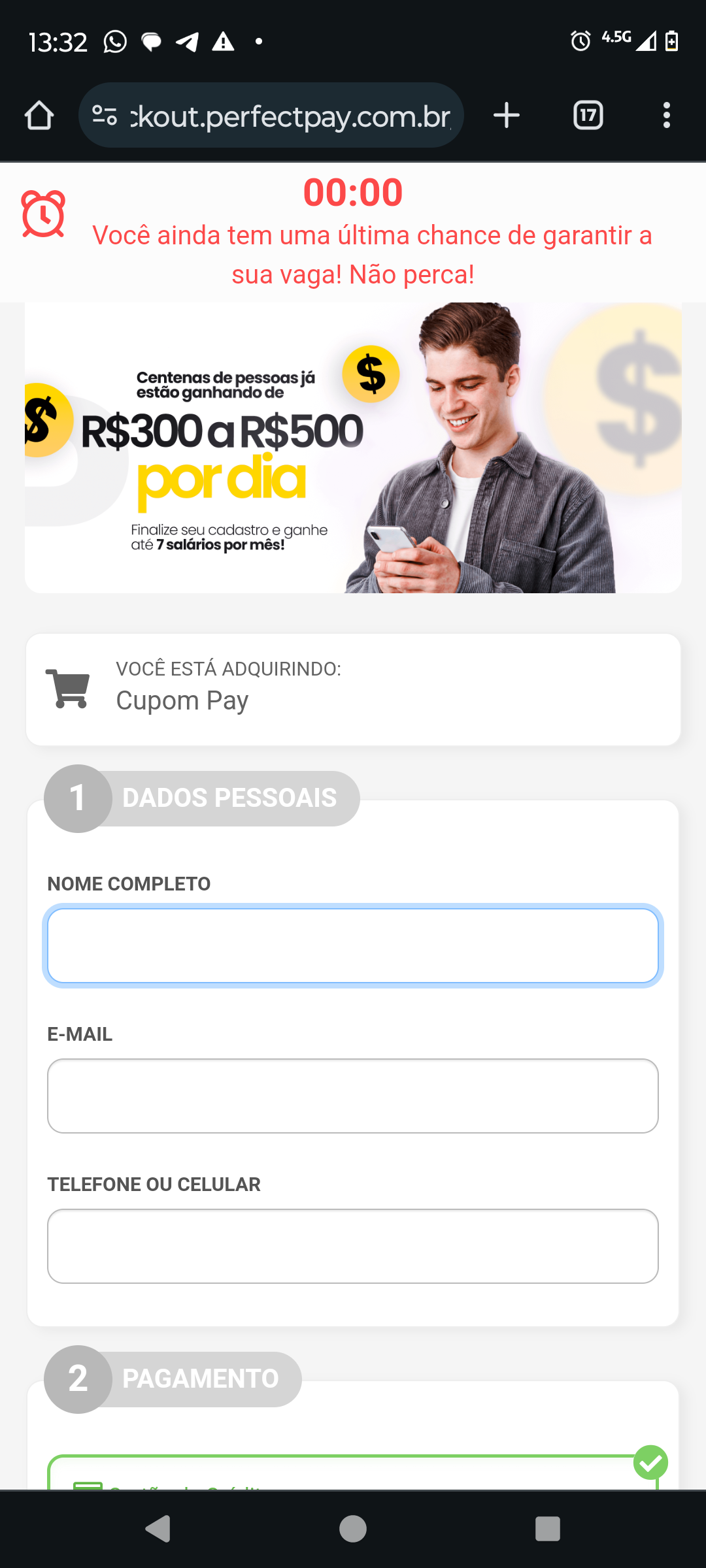This screenshot has width=706, height=1568.
Task: Open Chrome's three-dot overflow menu
Action: click(667, 115)
